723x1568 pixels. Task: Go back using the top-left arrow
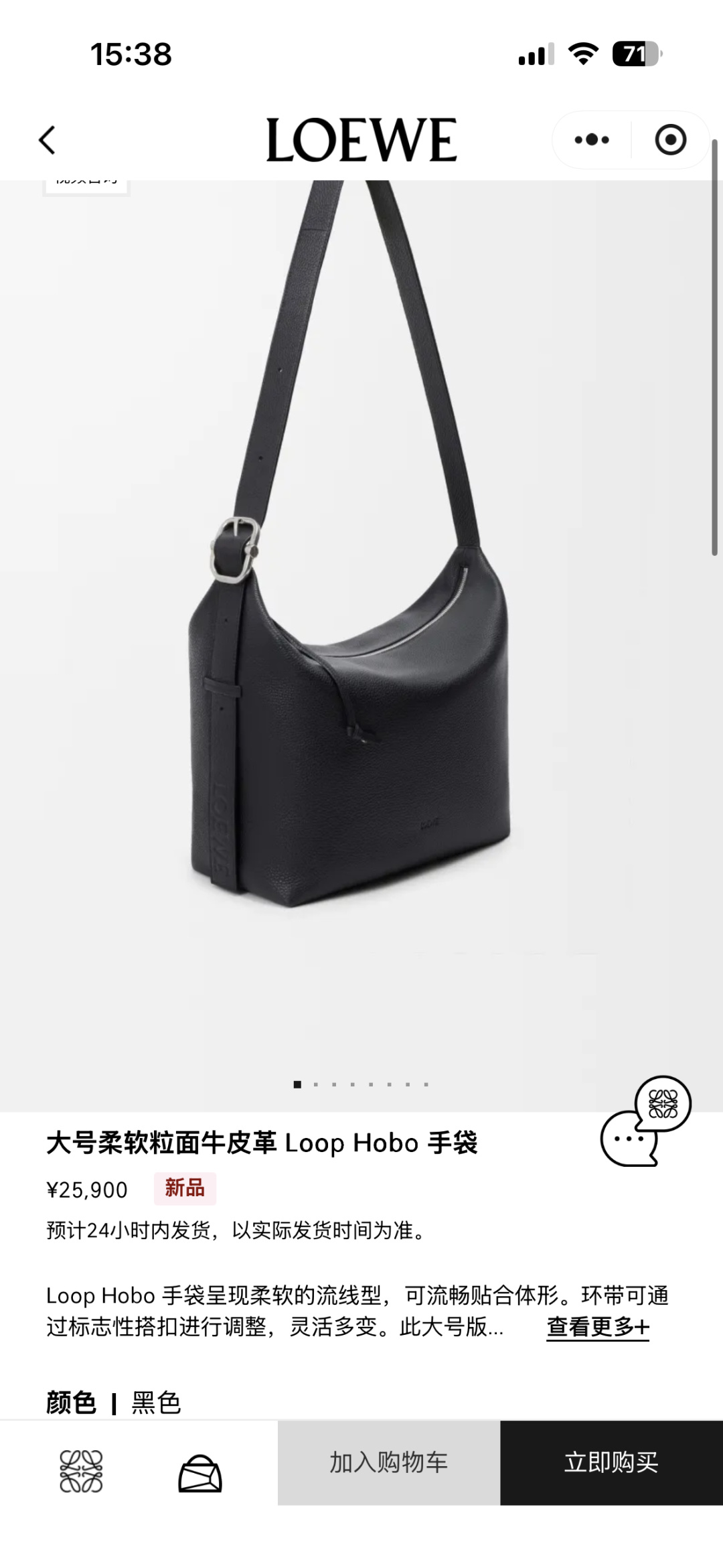pyautogui.click(x=47, y=140)
